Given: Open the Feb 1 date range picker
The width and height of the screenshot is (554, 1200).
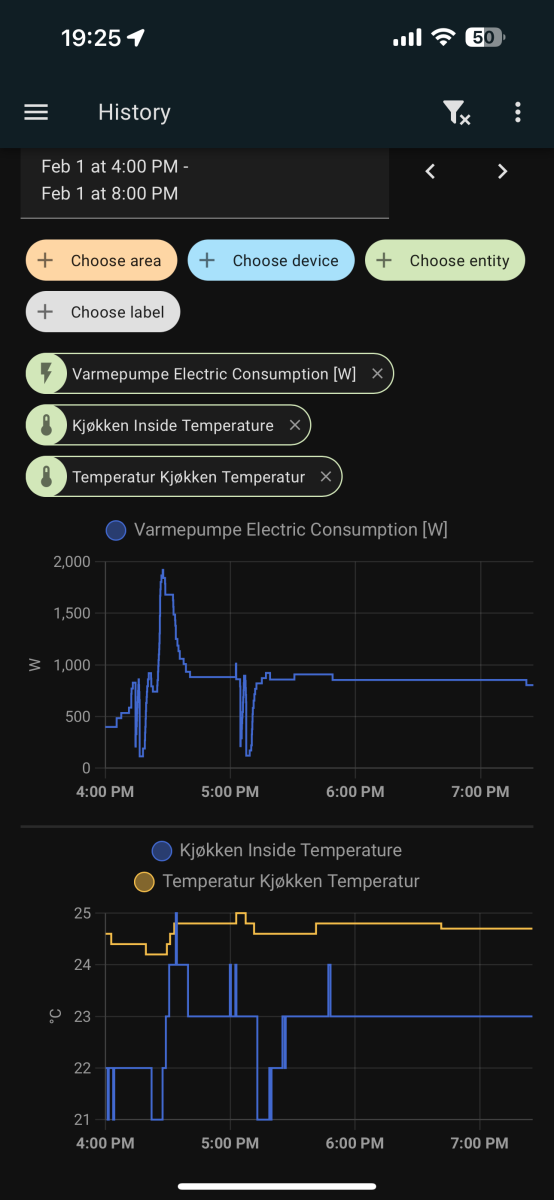Looking at the screenshot, I should pos(204,180).
